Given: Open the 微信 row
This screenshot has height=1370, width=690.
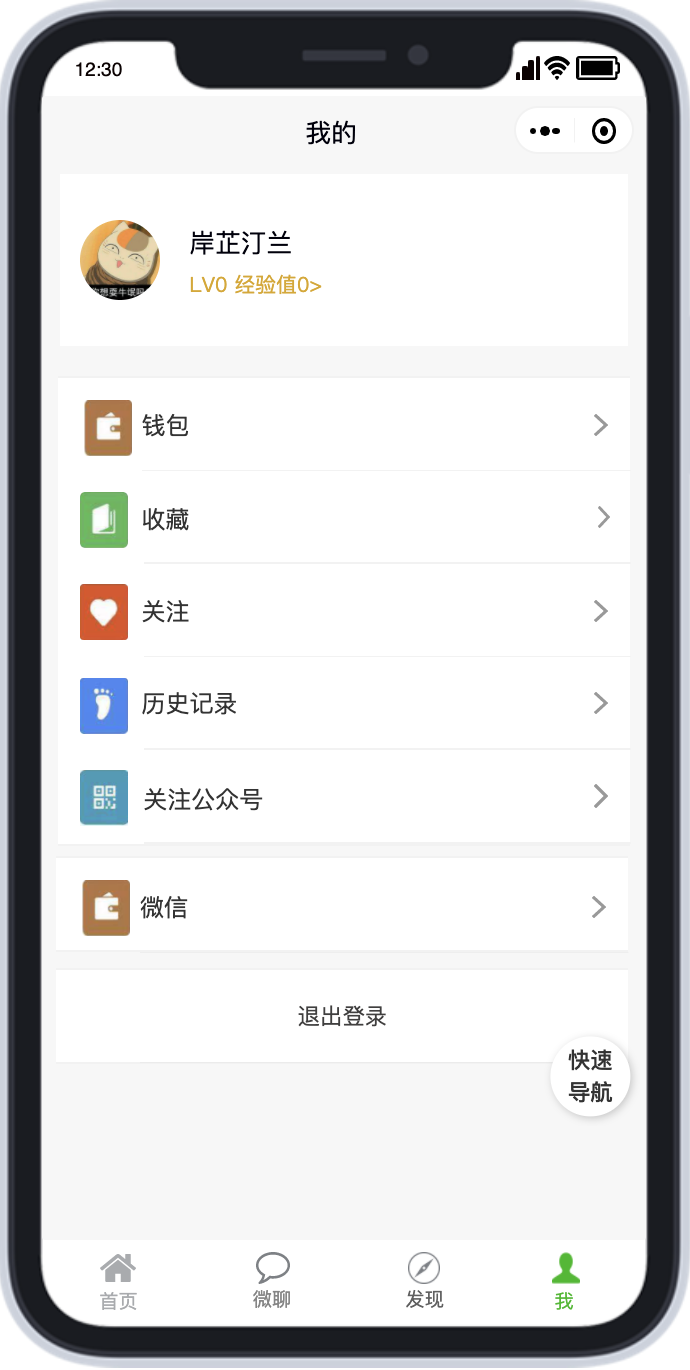Looking at the screenshot, I should click(343, 907).
